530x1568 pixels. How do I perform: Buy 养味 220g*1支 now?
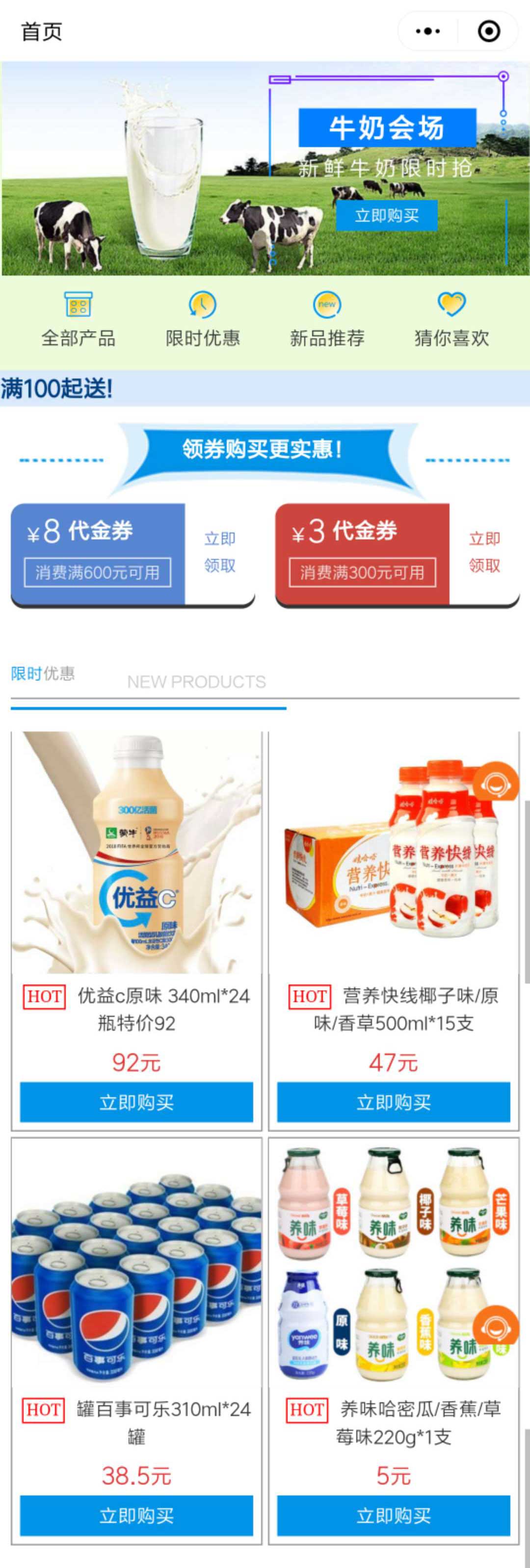394,1515
